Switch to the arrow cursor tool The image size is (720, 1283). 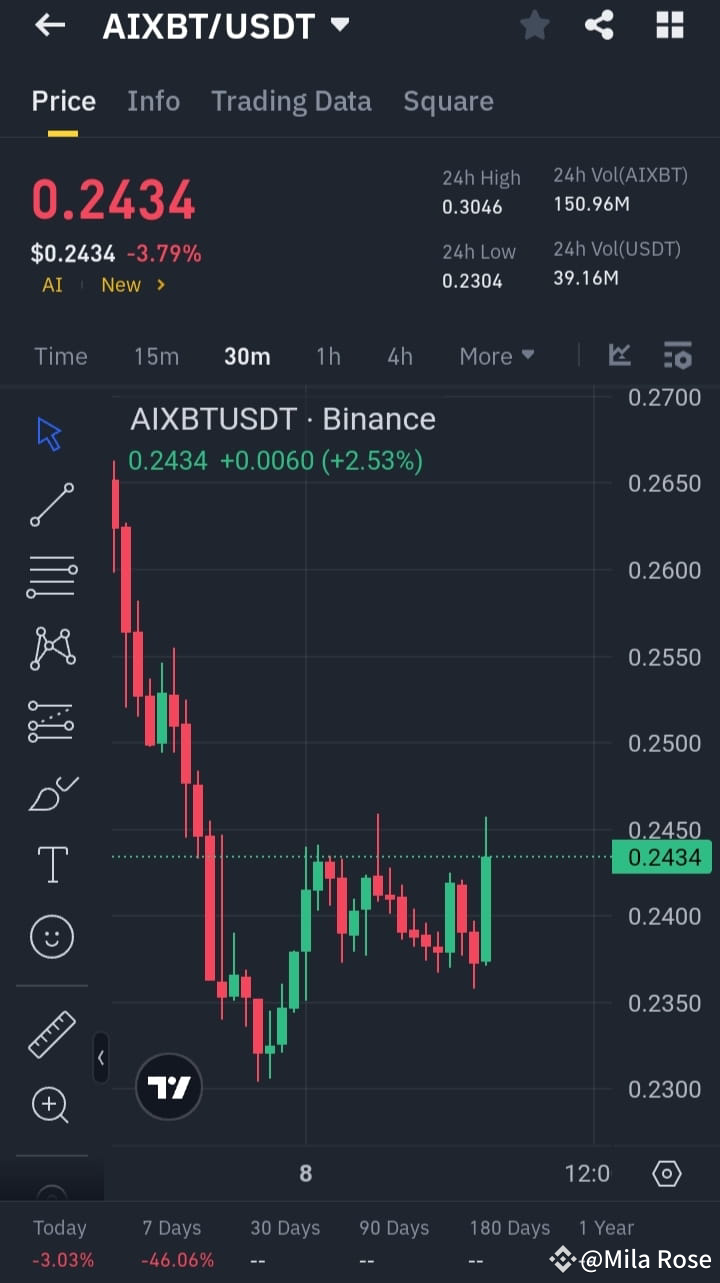(47, 433)
